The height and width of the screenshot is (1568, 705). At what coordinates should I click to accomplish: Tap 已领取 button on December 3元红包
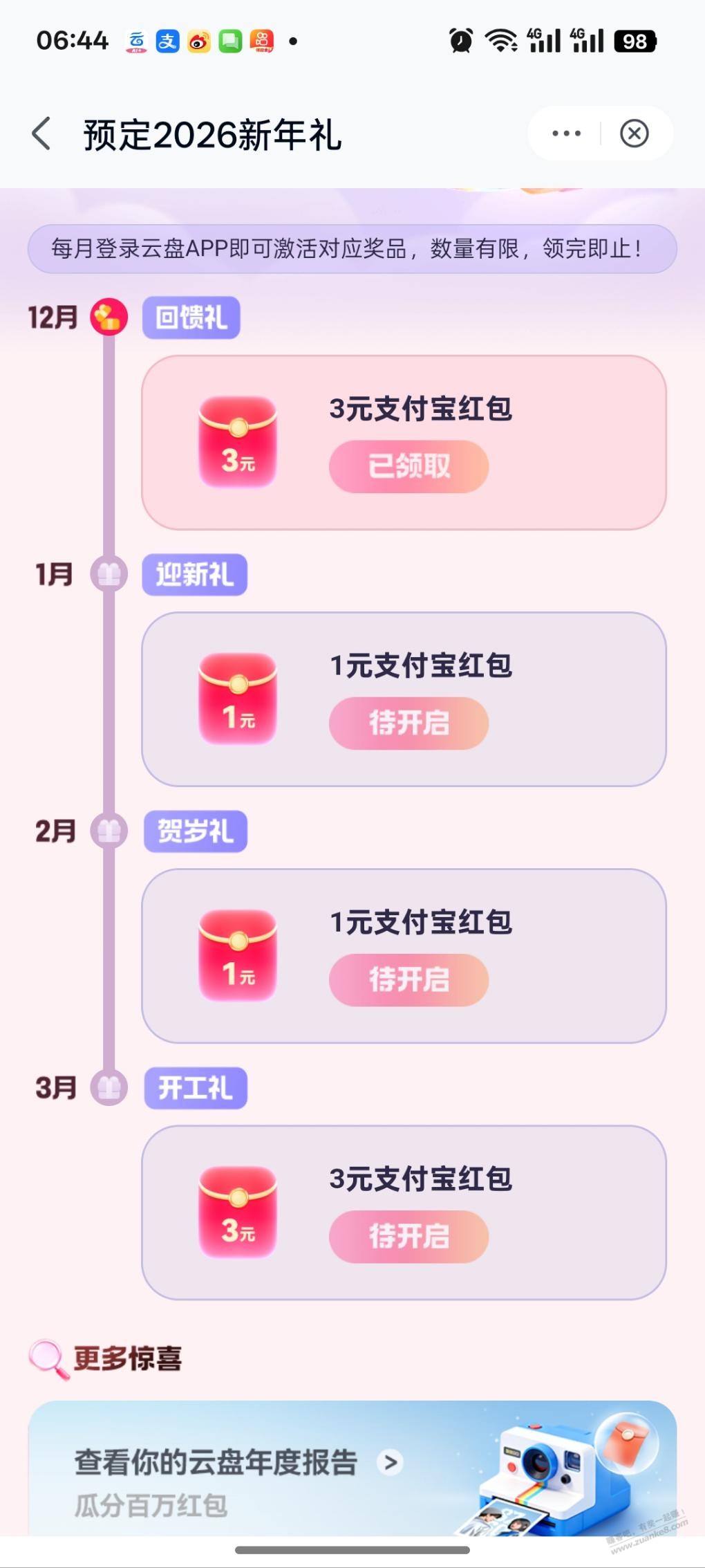click(x=408, y=467)
